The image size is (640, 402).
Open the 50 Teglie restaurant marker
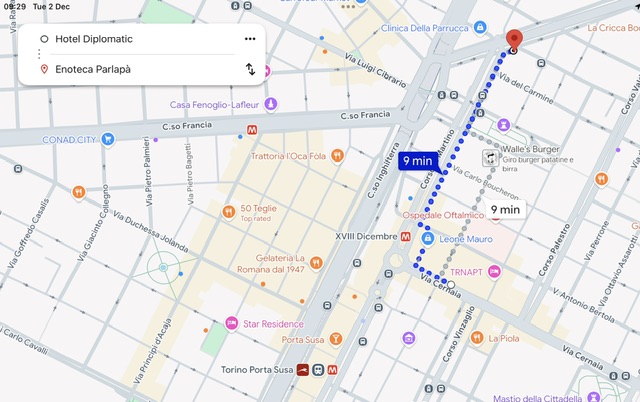click(229, 211)
